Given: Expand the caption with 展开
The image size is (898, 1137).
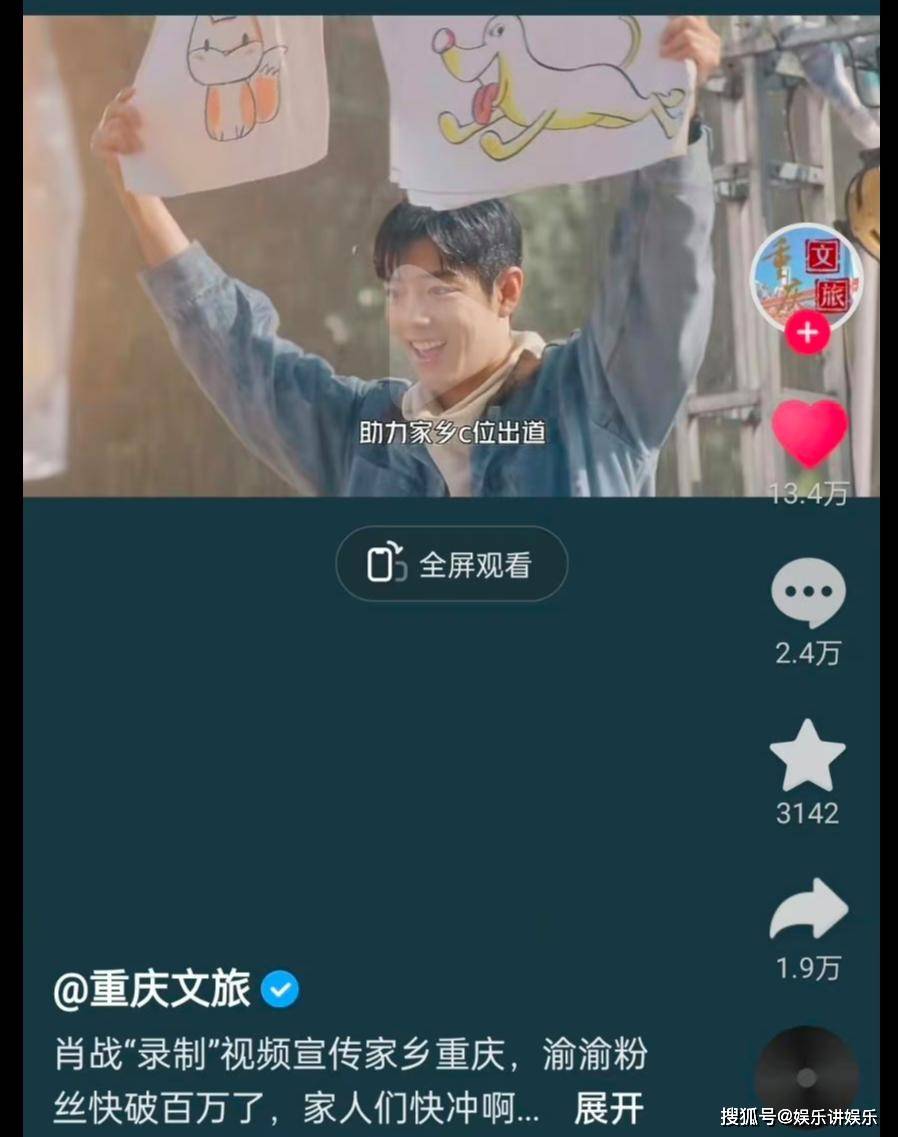Looking at the screenshot, I should coord(608,1108).
